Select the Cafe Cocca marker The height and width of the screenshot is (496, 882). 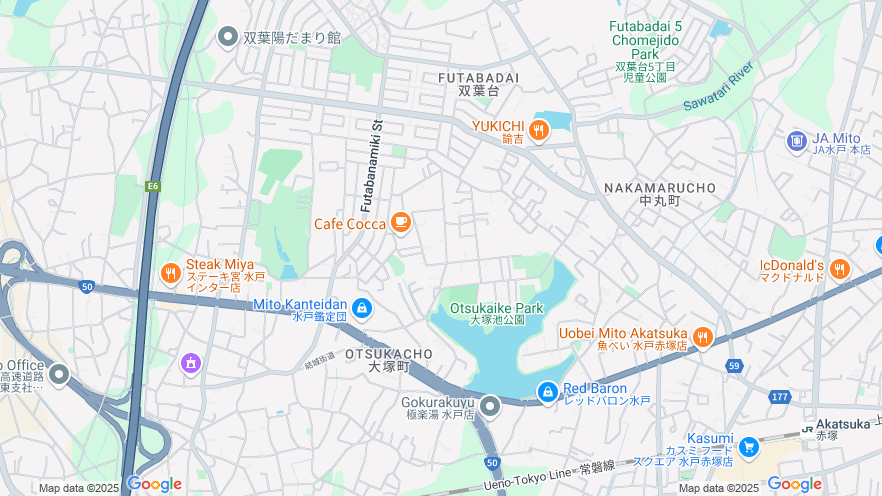[x=401, y=222]
